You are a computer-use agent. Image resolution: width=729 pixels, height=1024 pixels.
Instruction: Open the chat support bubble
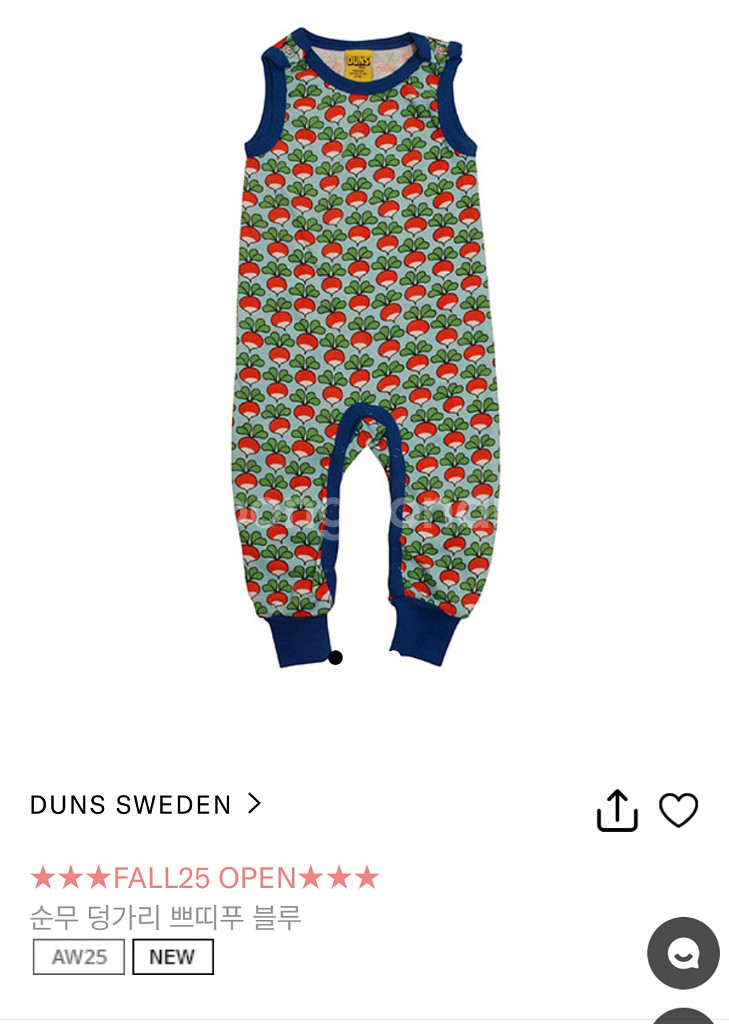pos(683,953)
